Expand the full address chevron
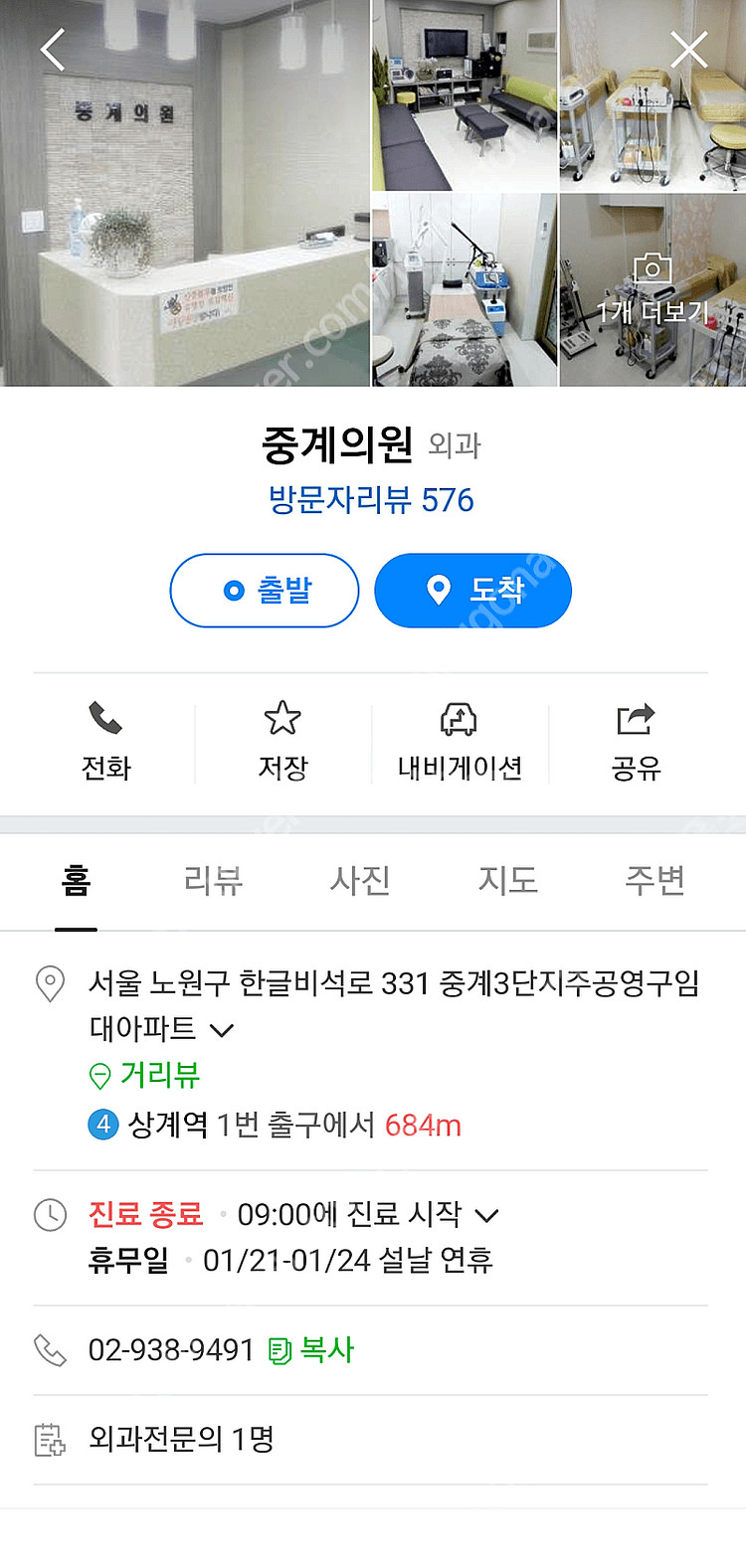Viewport: 746px width, 1568px height. [223, 1030]
